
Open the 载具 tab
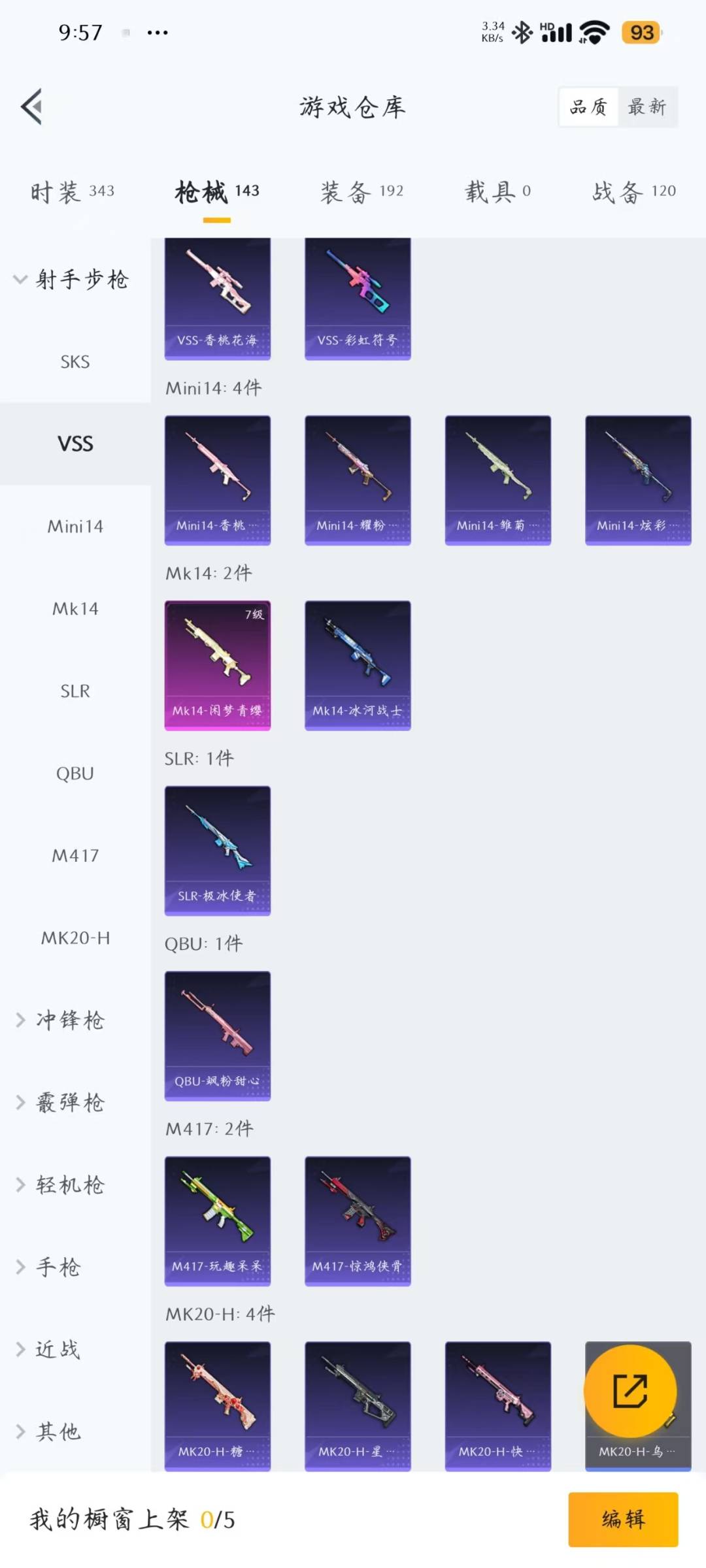pos(497,191)
